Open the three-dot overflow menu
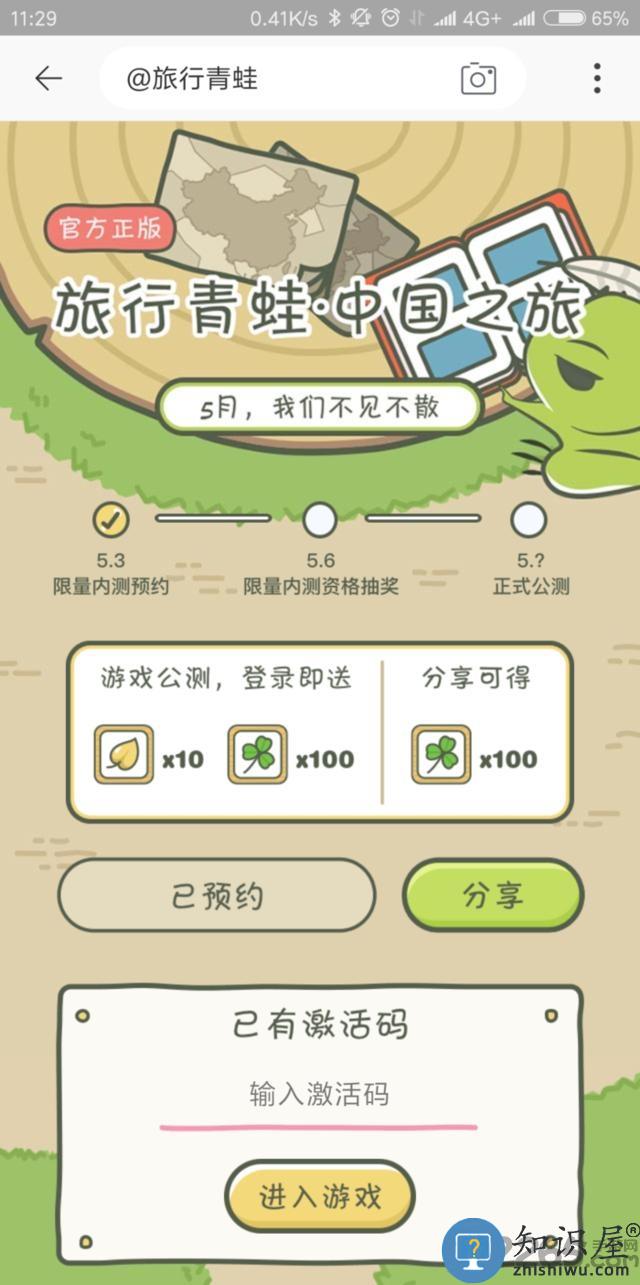 click(597, 79)
